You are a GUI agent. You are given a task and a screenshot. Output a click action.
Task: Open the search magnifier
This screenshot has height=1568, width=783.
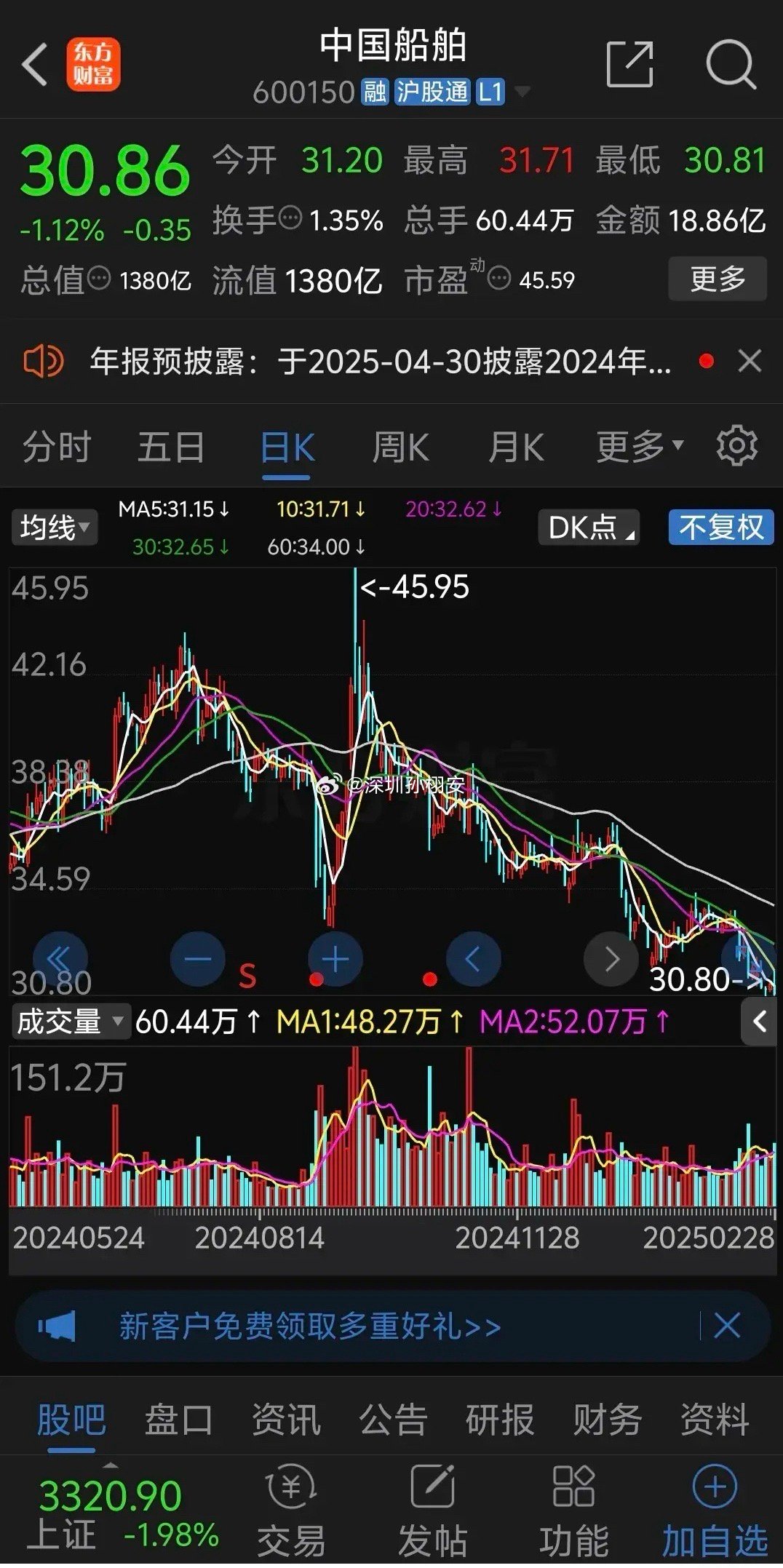(731, 65)
